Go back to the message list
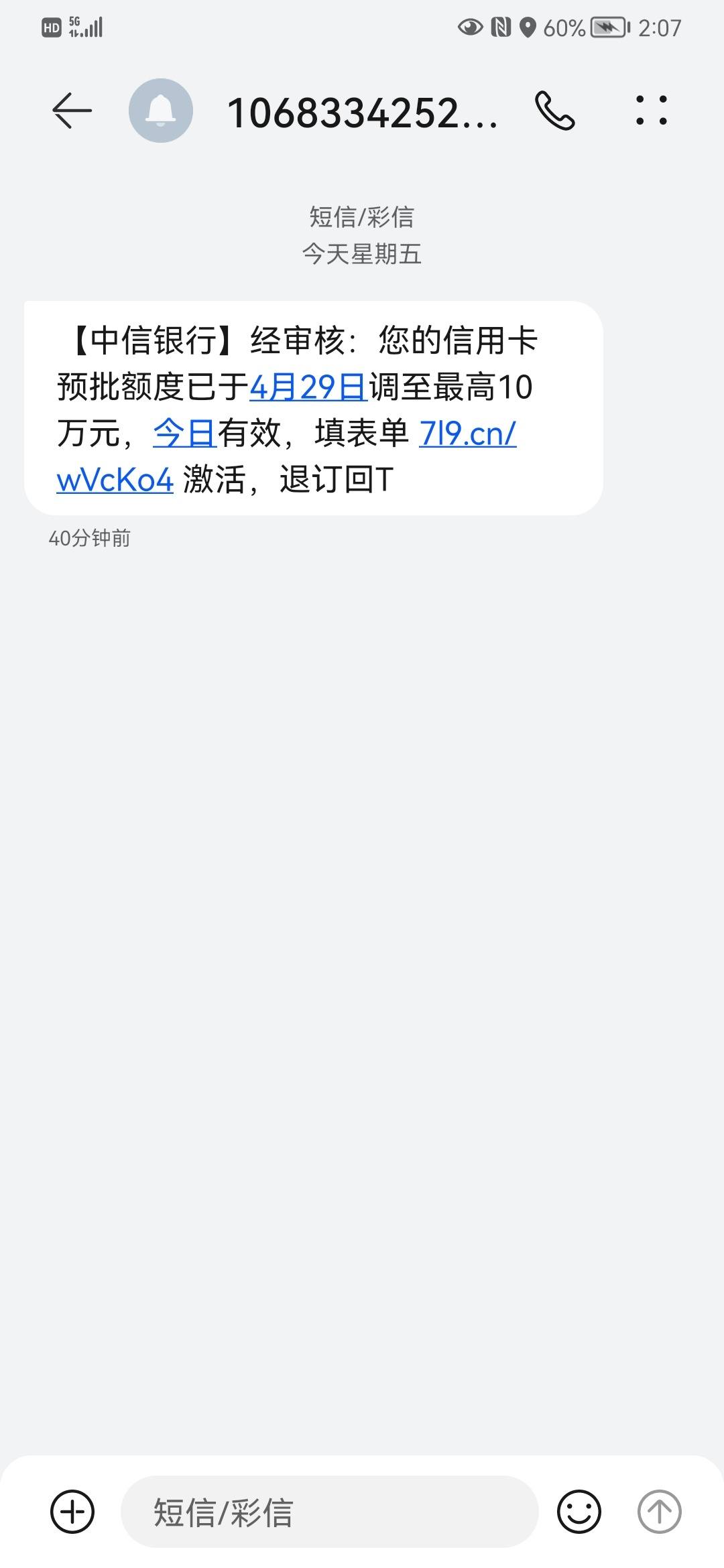 click(x=72, y=111)
